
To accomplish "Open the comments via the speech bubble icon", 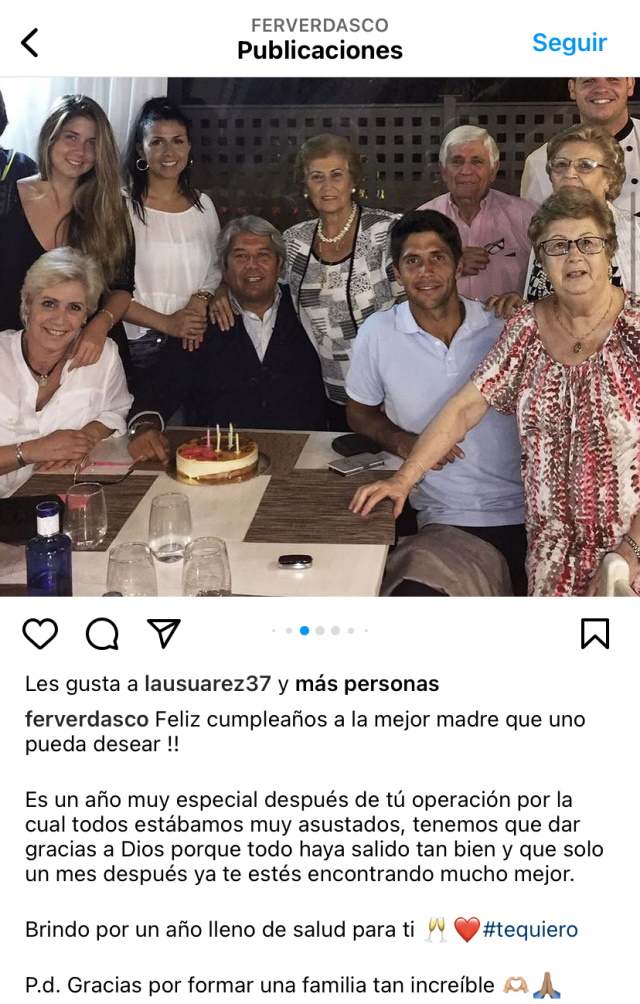I will click(x=102, y=633).
